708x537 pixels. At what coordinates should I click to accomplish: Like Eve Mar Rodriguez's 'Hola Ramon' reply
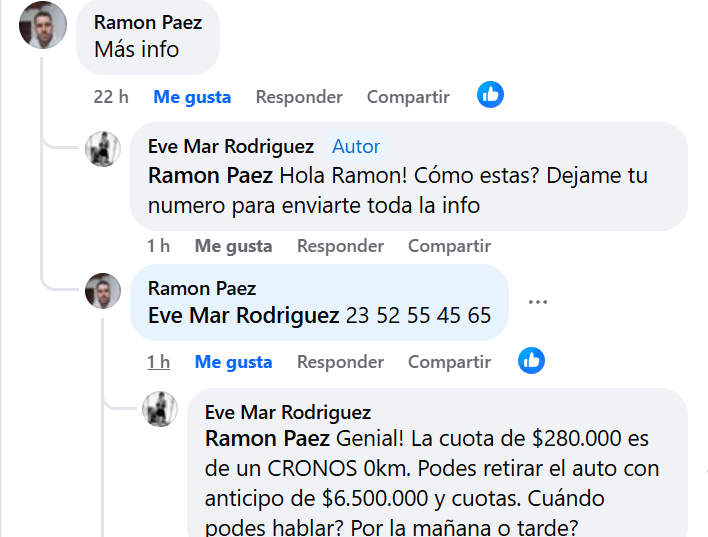[233, 245]
